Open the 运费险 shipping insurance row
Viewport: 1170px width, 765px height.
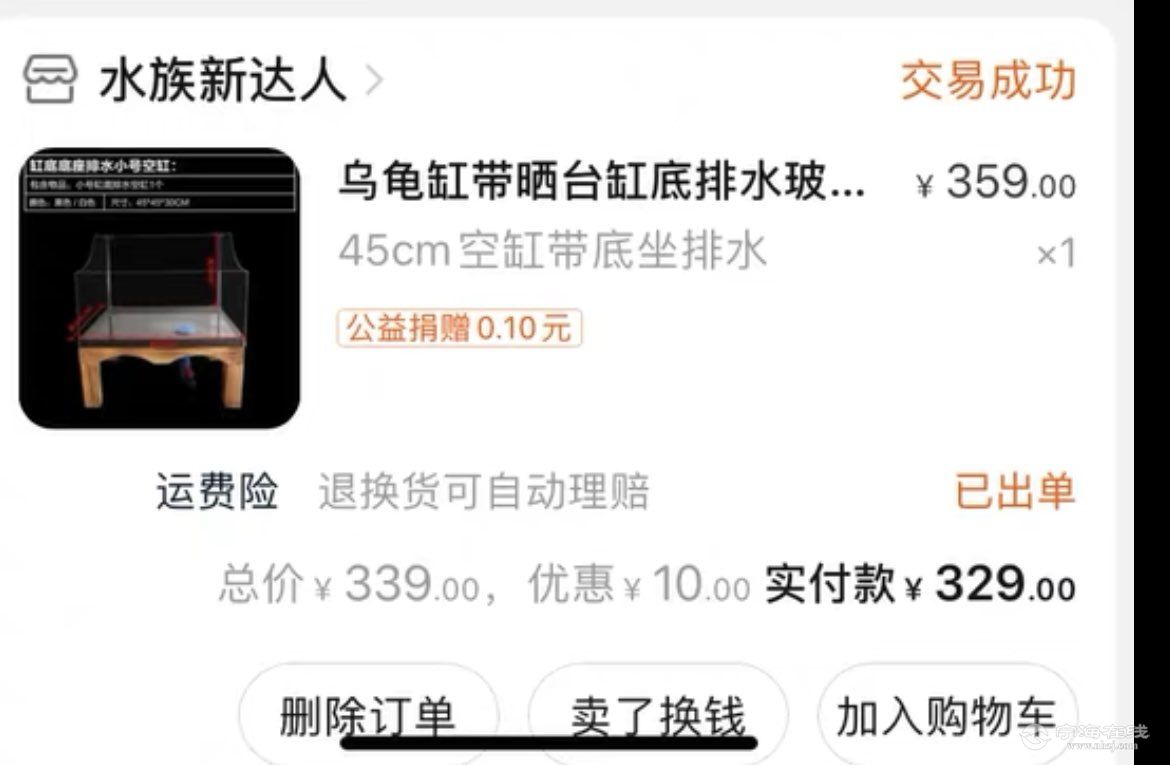tap(402, 492)
